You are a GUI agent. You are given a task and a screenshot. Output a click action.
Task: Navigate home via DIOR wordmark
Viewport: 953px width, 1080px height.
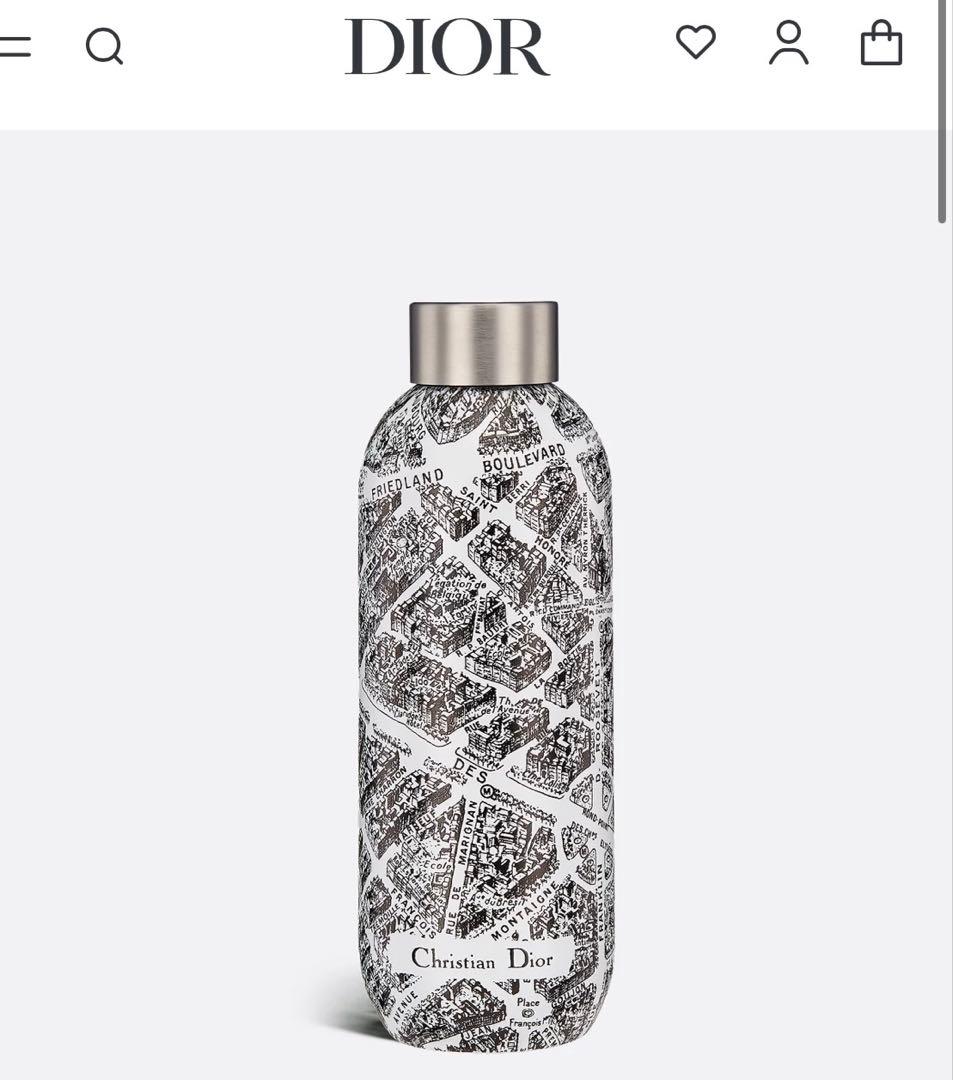[446, 46]
